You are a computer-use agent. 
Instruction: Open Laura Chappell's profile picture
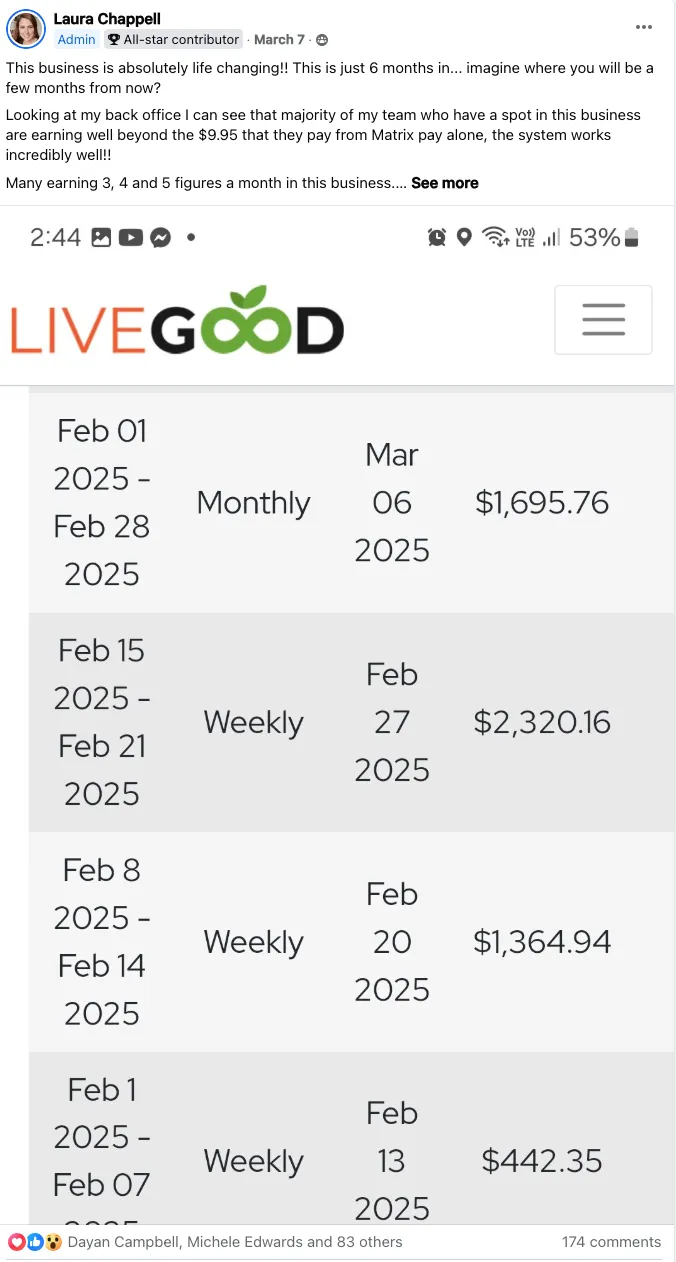tap(26, 29)
